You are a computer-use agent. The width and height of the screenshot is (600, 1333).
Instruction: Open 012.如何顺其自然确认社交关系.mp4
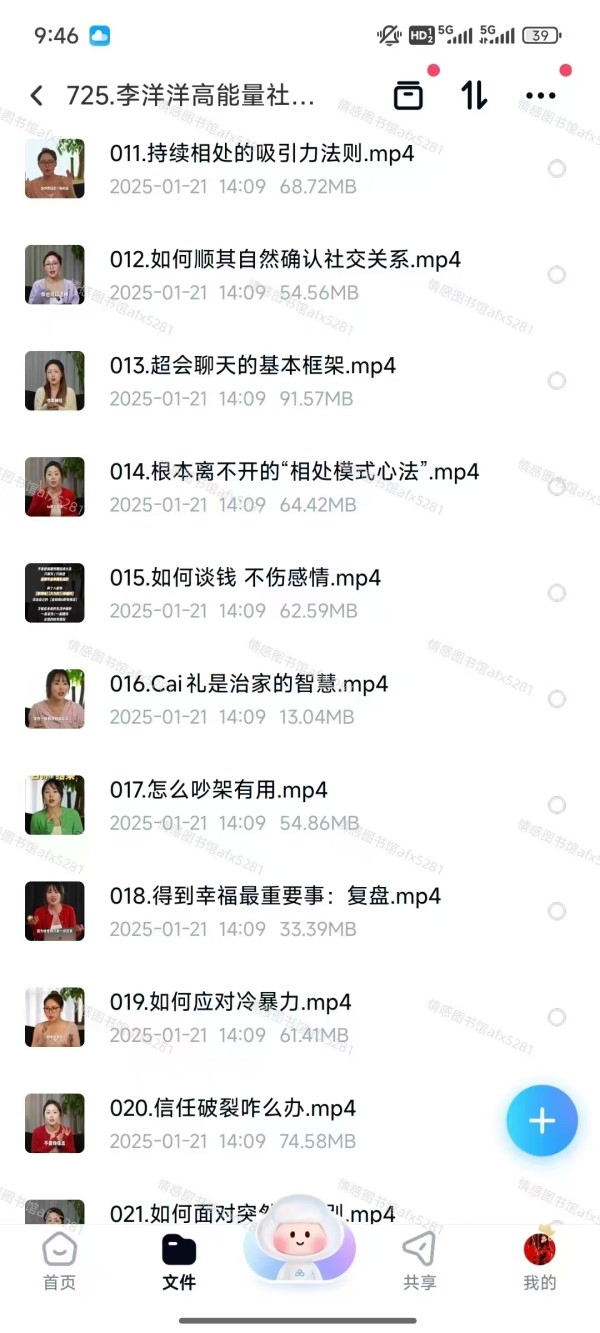tap(285, 260)
